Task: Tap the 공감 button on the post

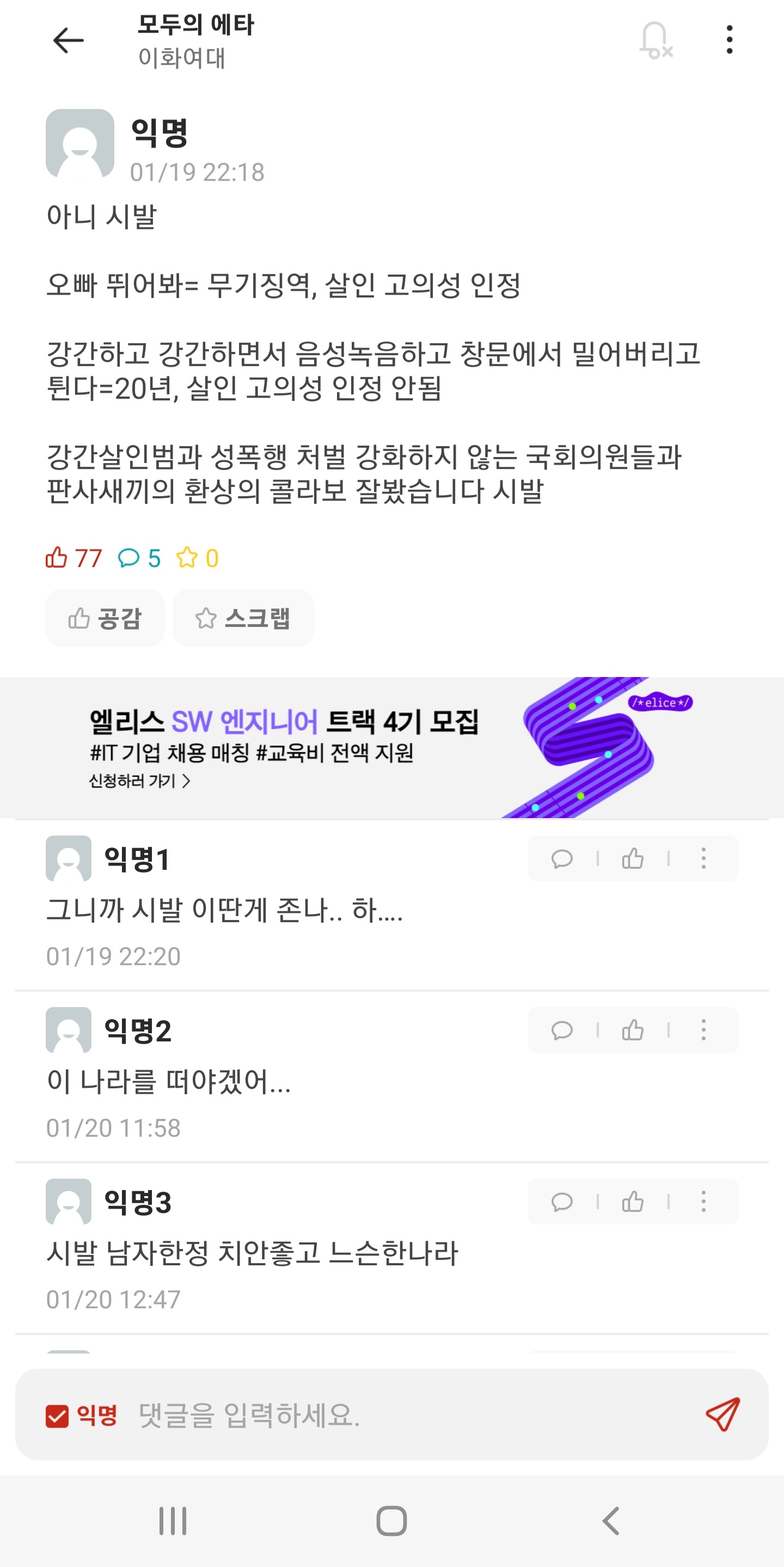Action: point(105,618)
